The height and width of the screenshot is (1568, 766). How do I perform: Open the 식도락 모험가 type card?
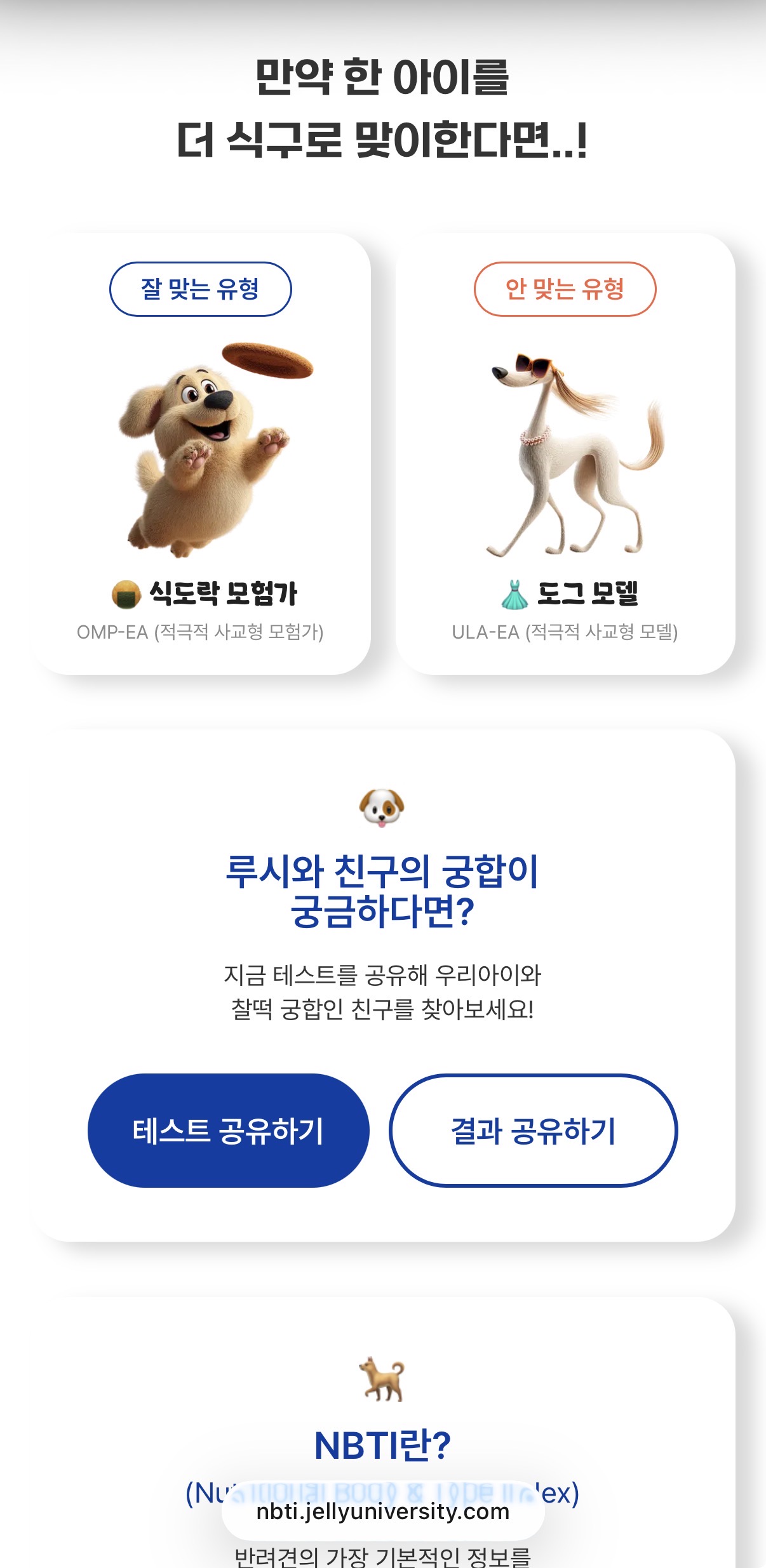201,454
